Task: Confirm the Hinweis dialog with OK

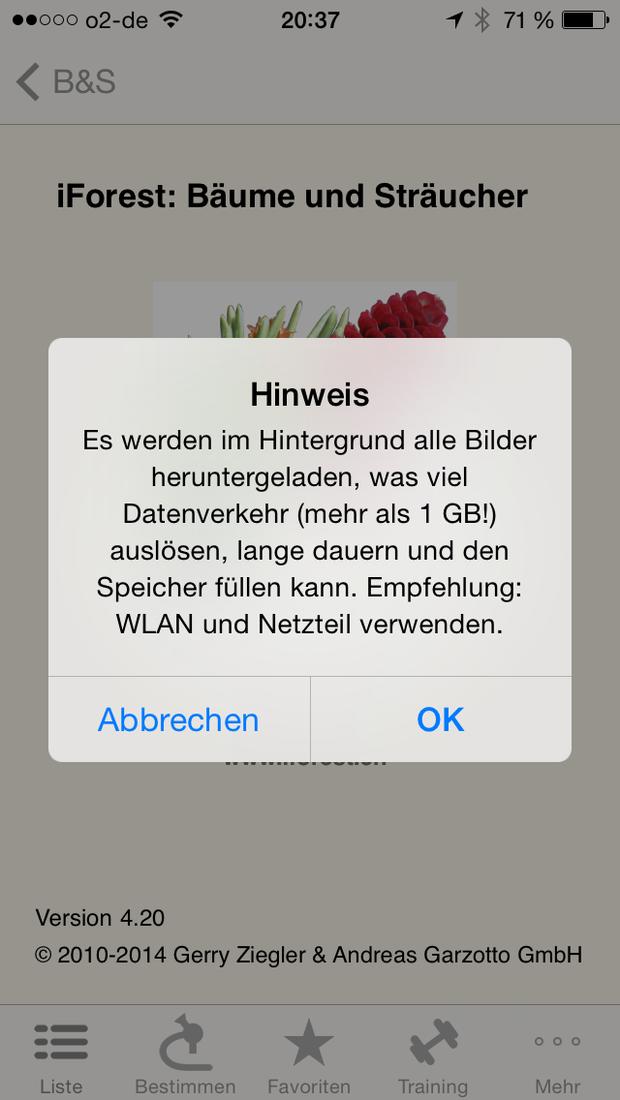Action: pyautogui.click(x=440, y=719)
